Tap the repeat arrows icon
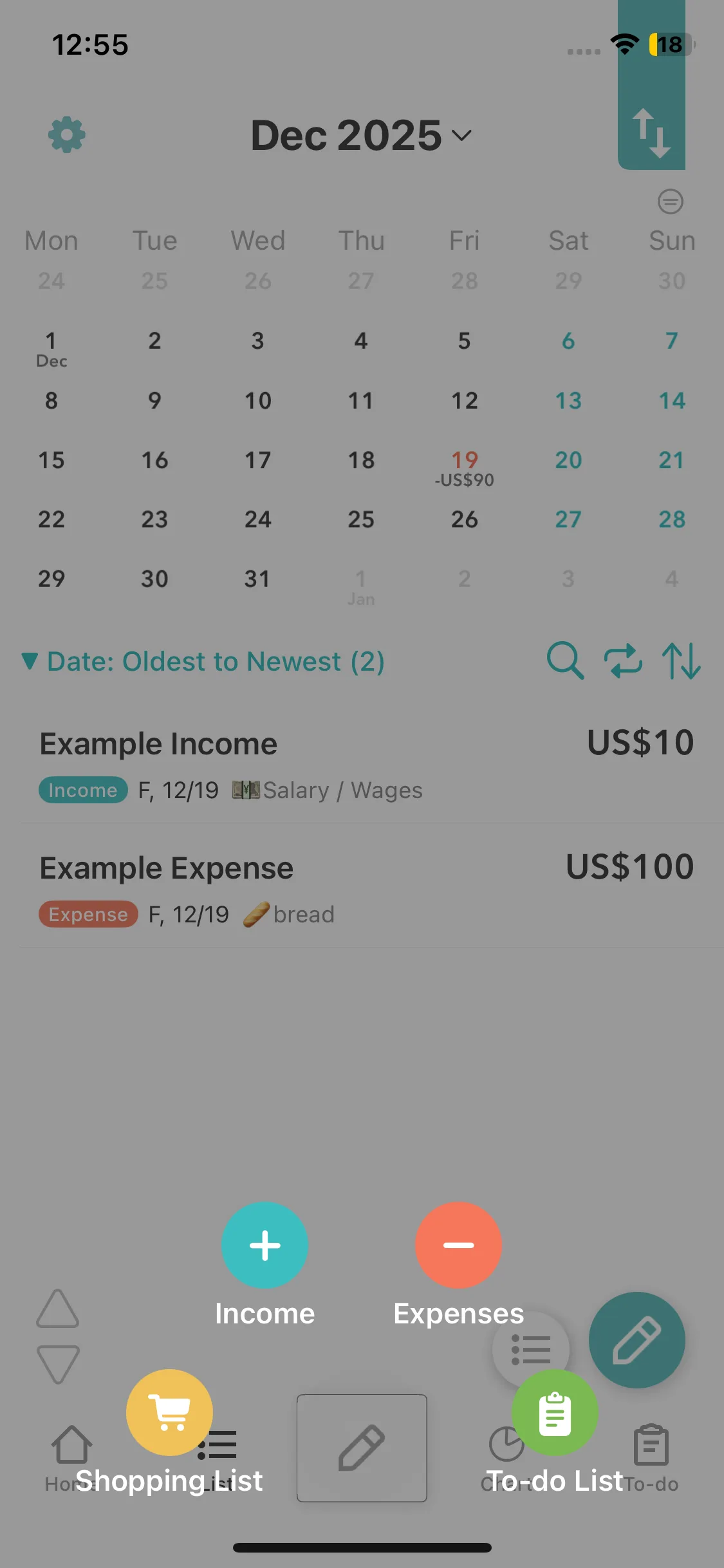Viewport: 724px width, 1568px height. 623,660
